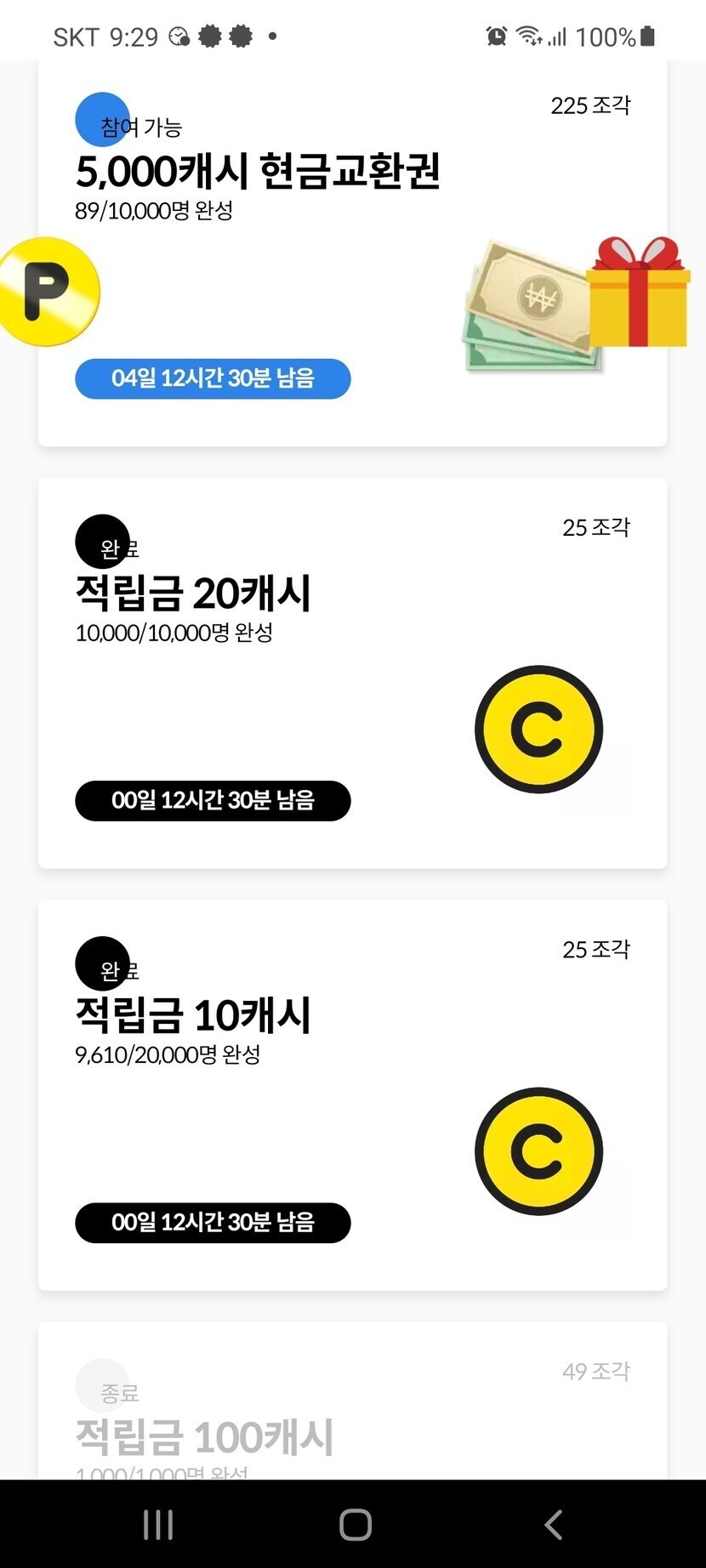Go back using the system back button
This screenshot has height=1568, width=706.
[553, 1525]
